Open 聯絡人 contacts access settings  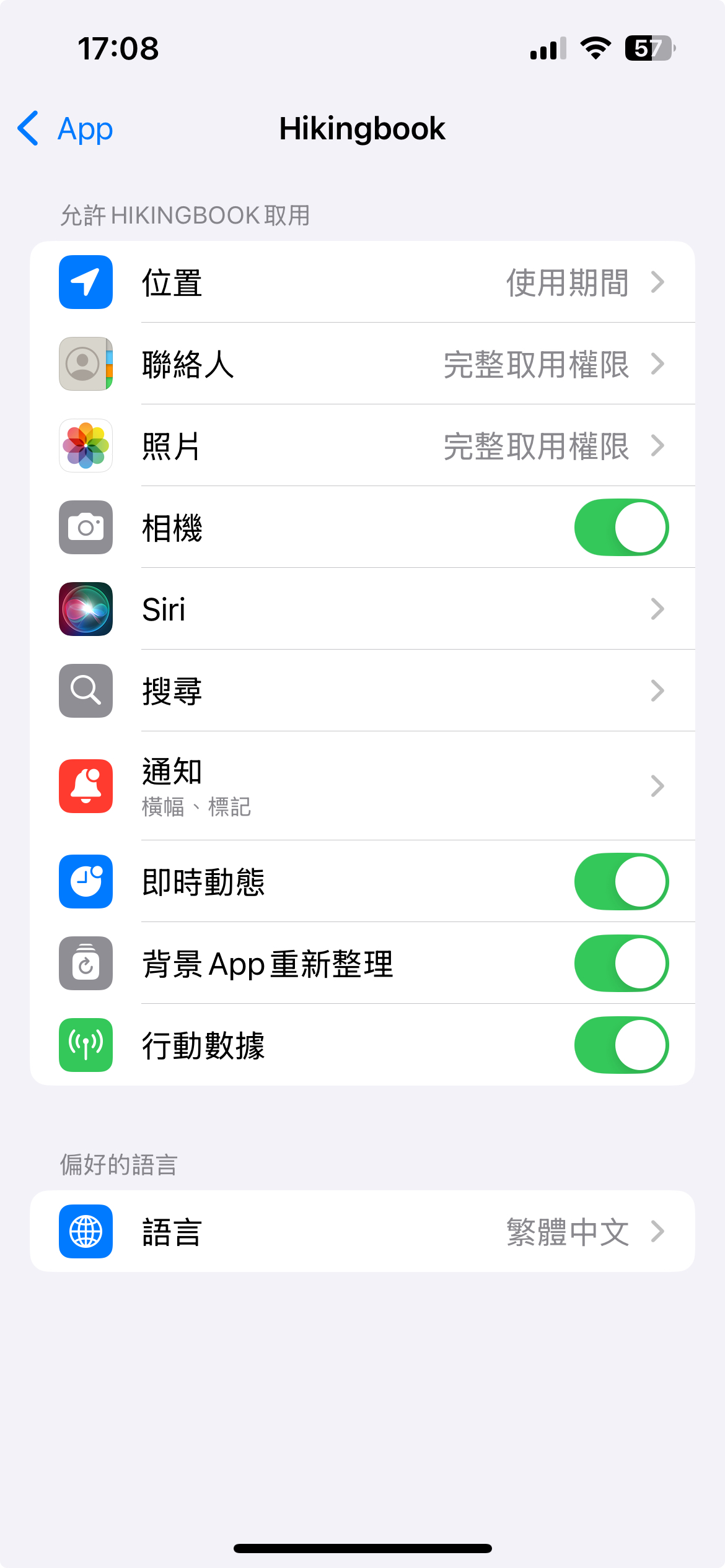click(x=362, y=364)
